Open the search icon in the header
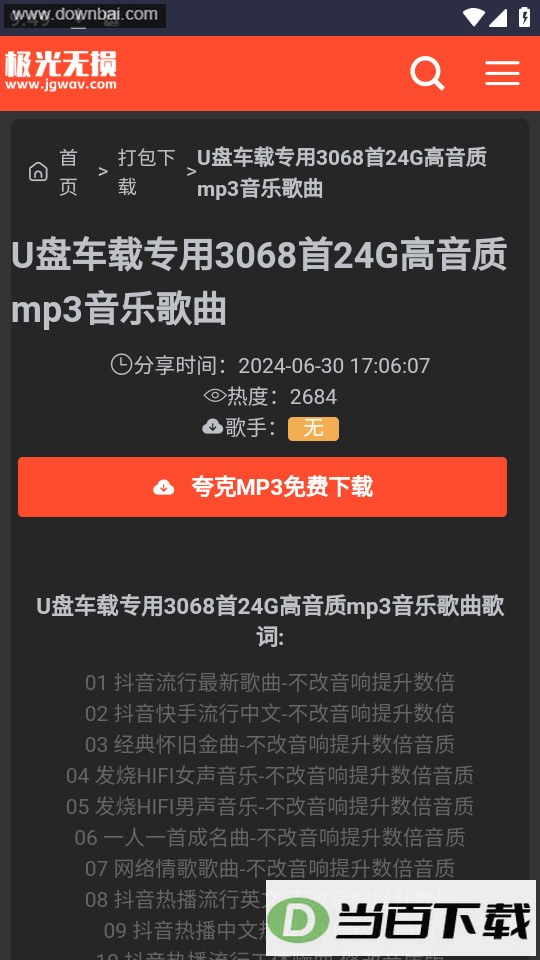 click(x=427, y=73)
